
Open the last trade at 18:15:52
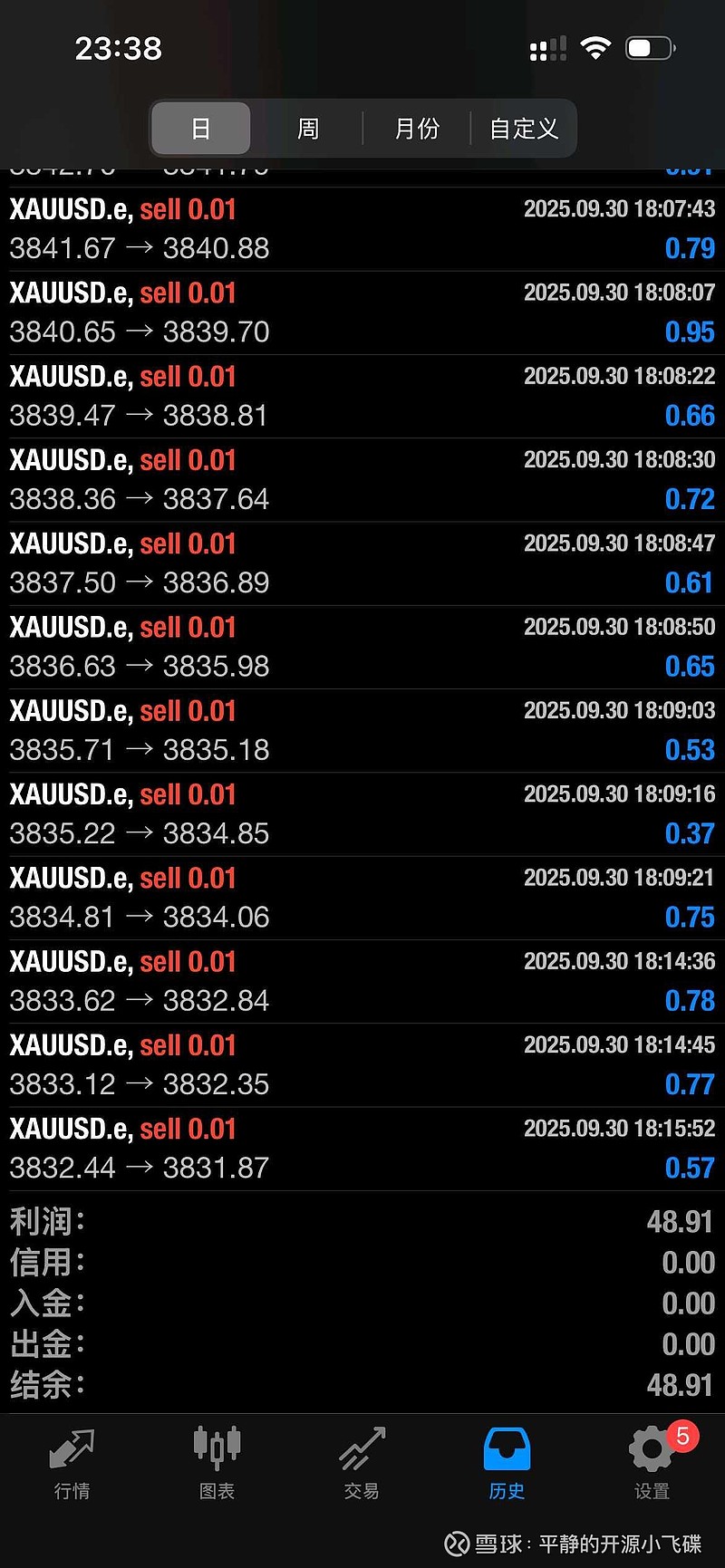[362, 1149]
